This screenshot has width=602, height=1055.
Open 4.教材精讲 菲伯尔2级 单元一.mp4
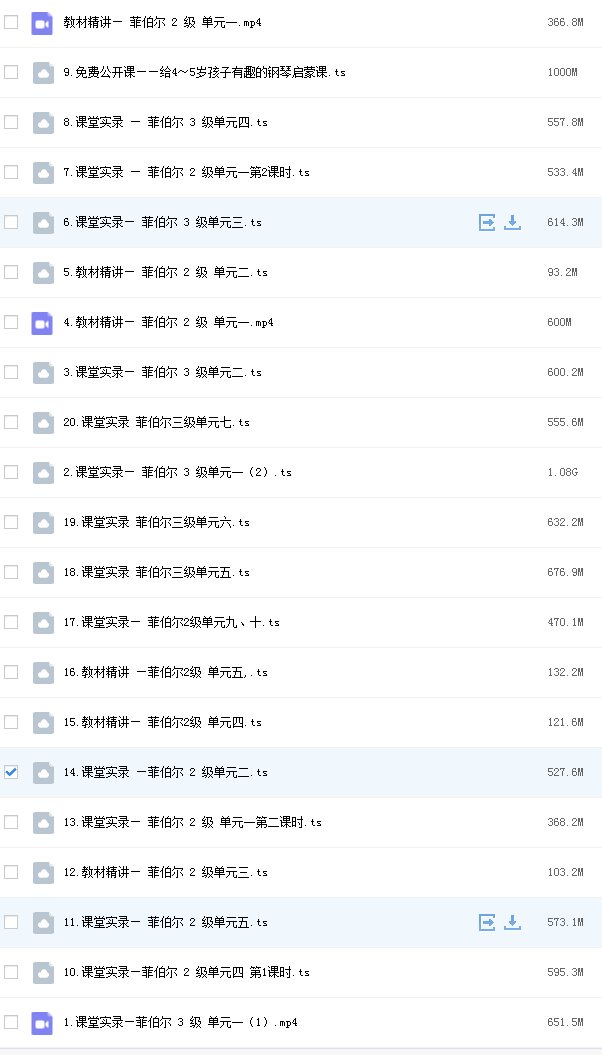tap(168, 322)
